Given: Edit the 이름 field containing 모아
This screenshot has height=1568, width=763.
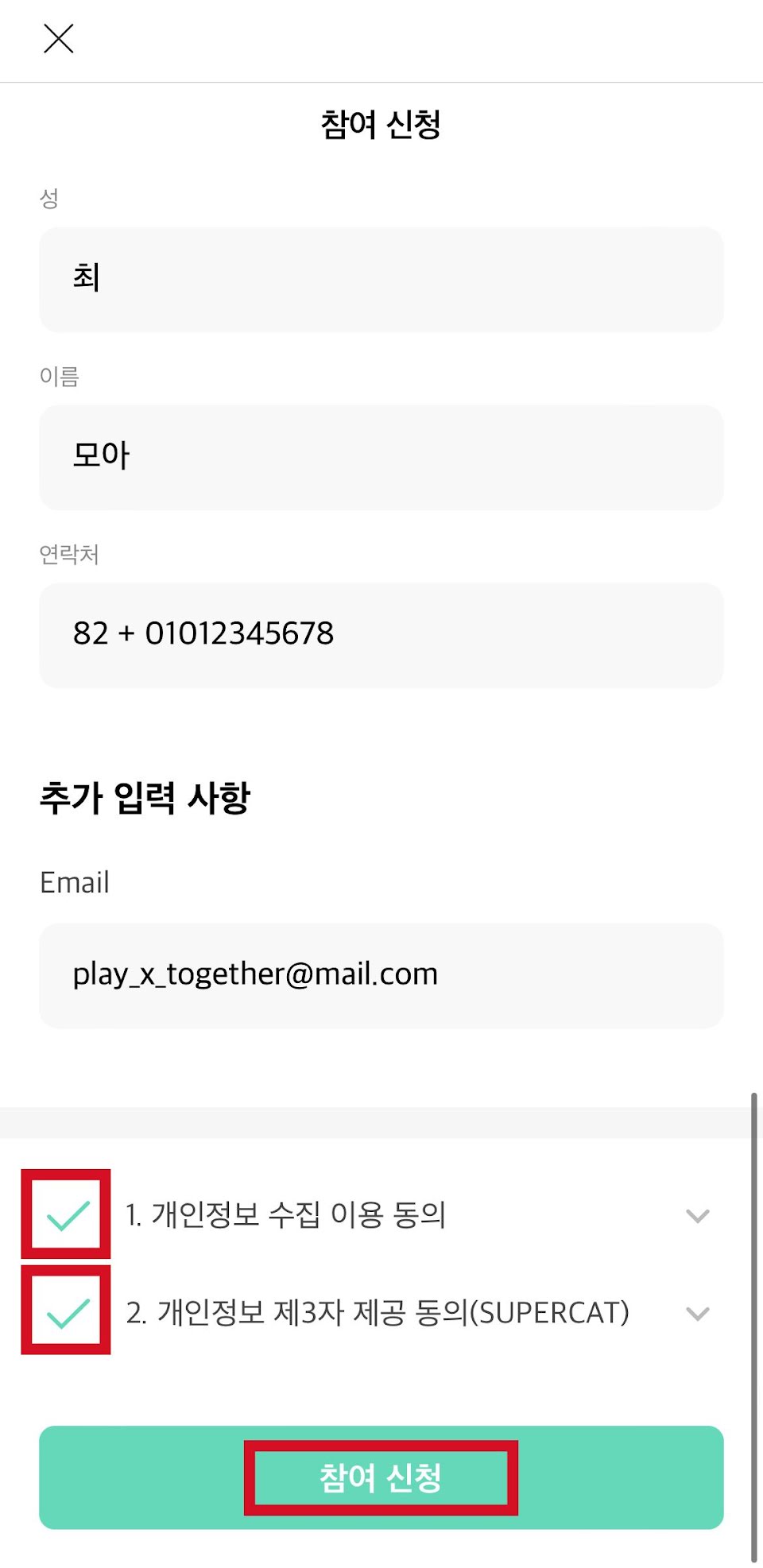Looking at the screenshot, I should click(x=381, y=457).
